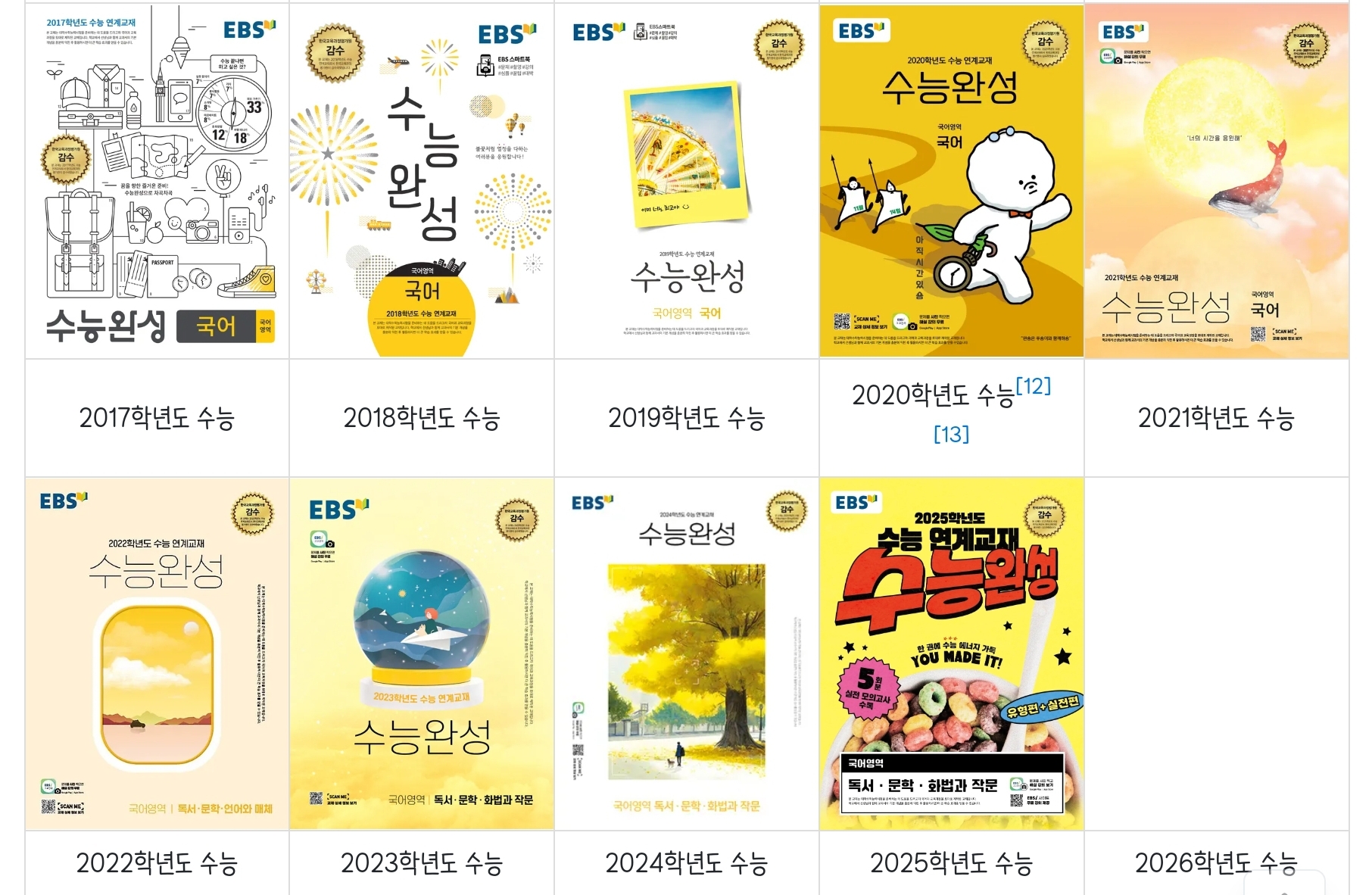Open the 2023학년도 snow globe cover image
The width and height of the screenshot is (1372, 895).
pyautogui.click(x=422, y=653)
